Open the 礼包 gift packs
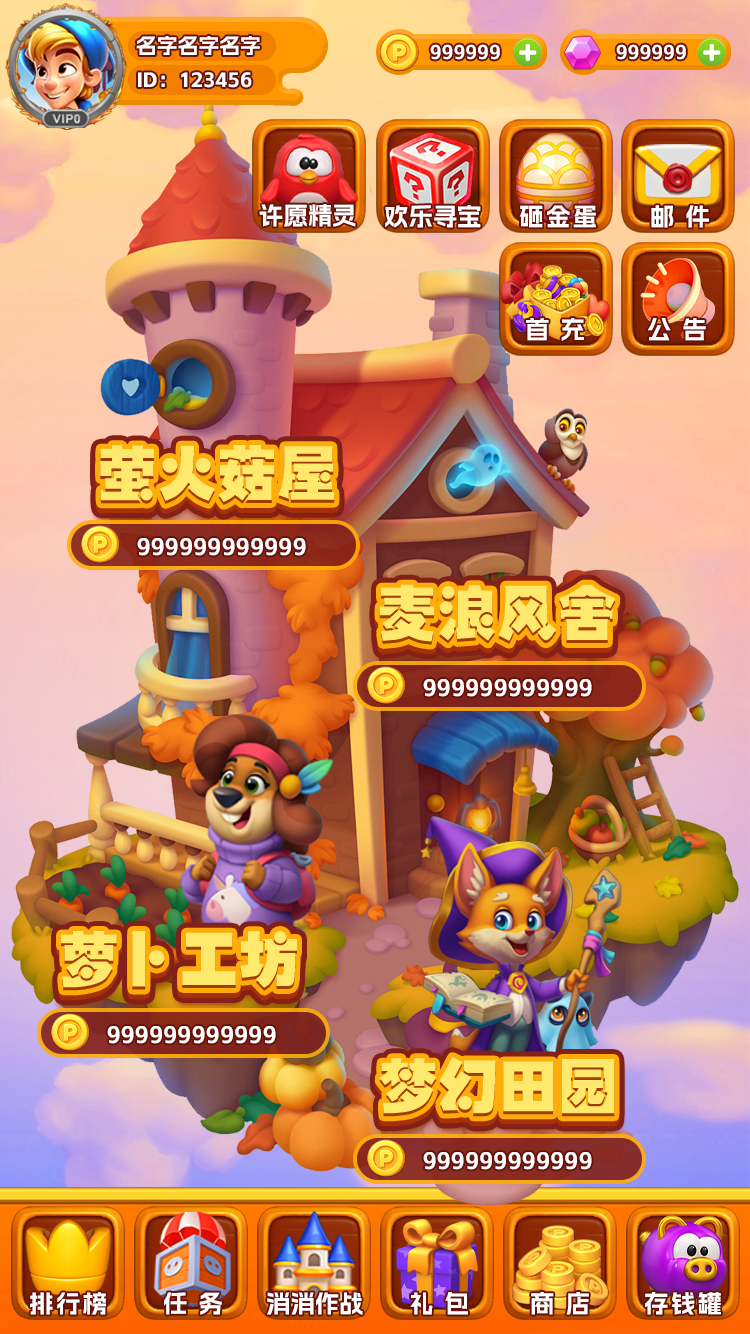The width and height of the screenshot is (750, 1334). tap(437, 1263)
